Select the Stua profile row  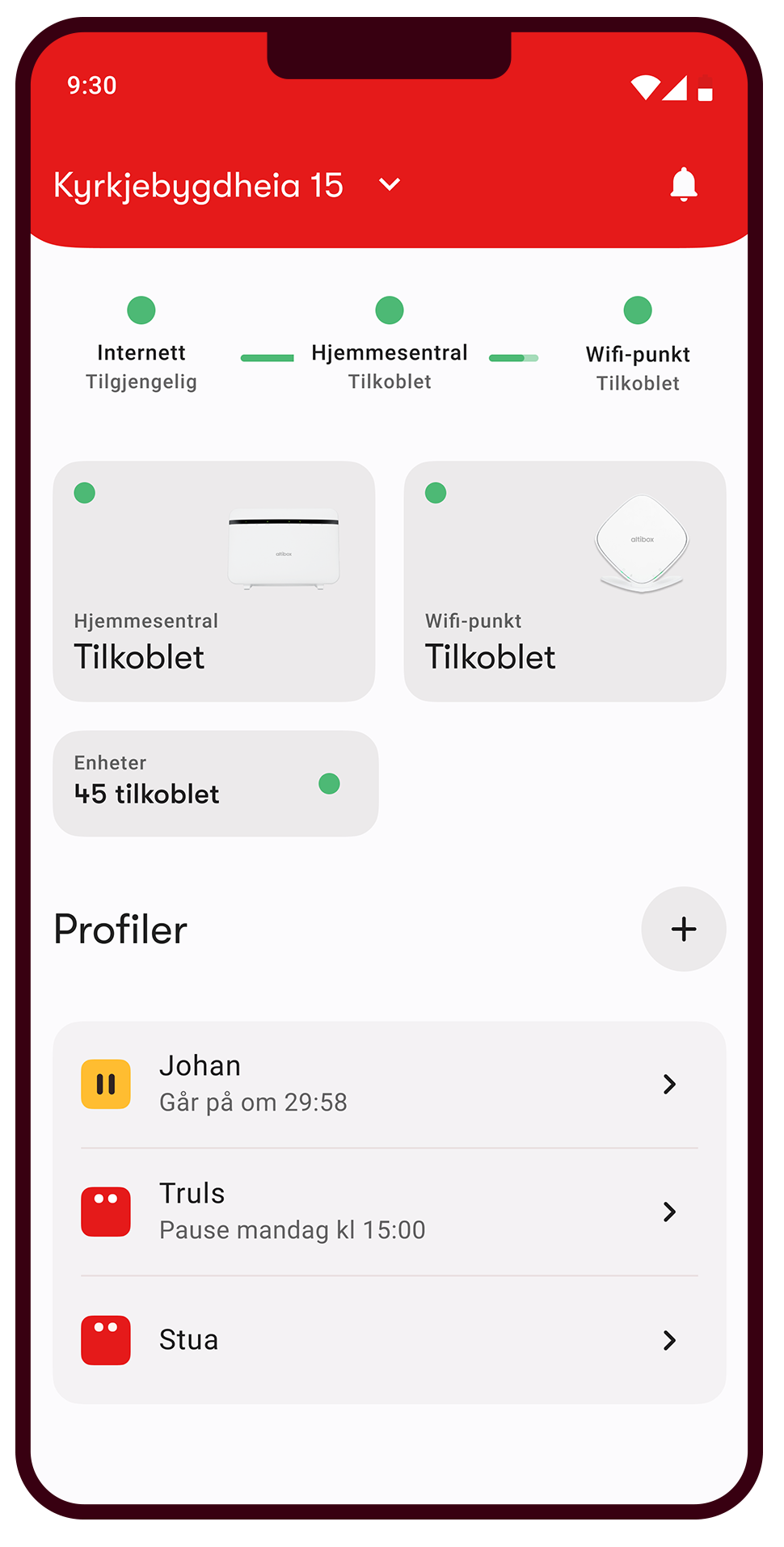pyautogui.click(x=389, y=1339)
